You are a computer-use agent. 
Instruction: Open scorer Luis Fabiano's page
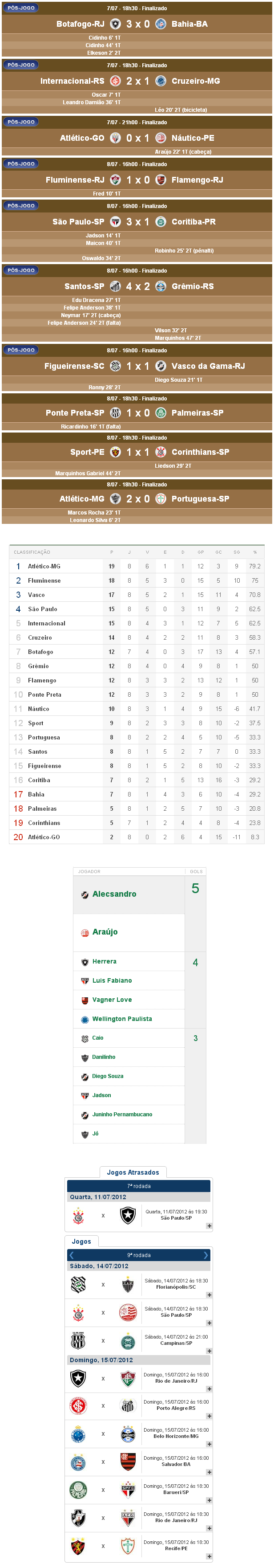coord(112,980)
